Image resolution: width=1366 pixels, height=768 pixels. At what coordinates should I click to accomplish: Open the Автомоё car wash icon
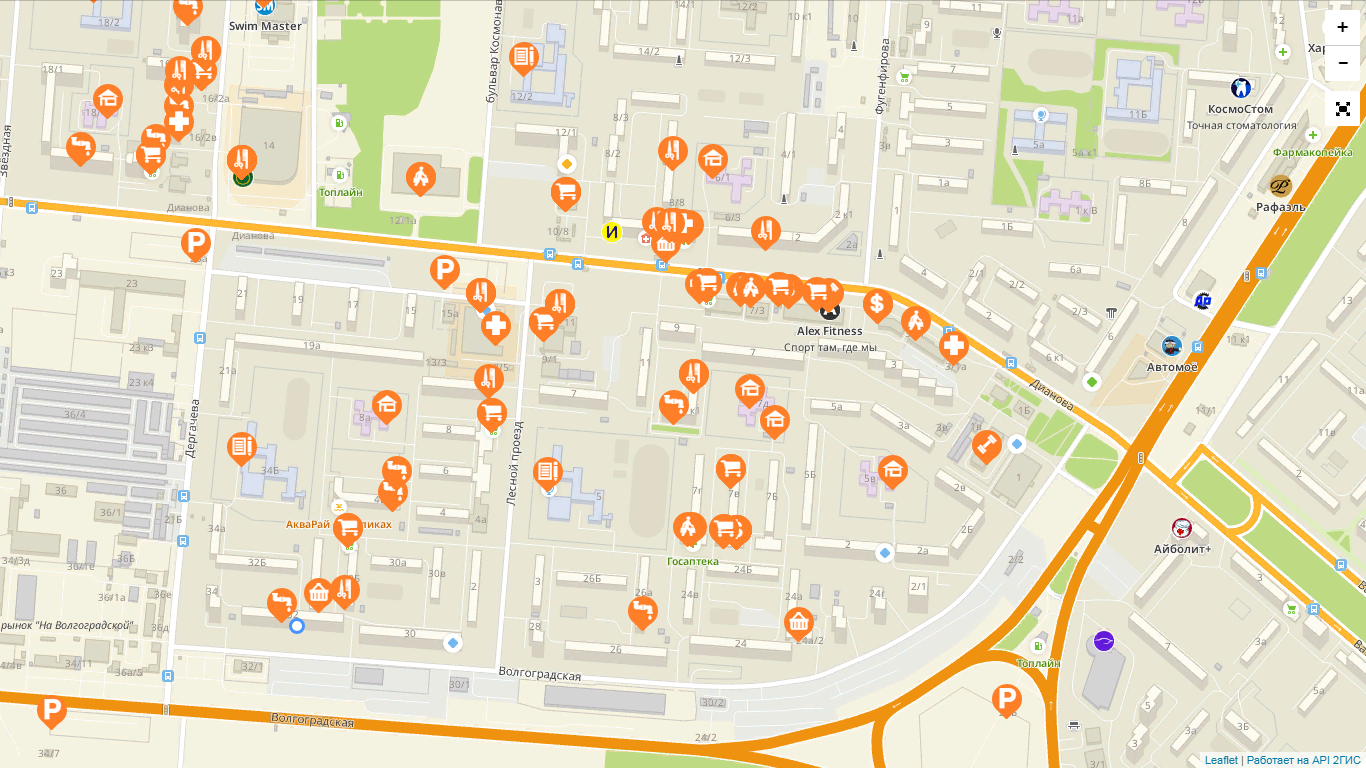point(1172,346)
